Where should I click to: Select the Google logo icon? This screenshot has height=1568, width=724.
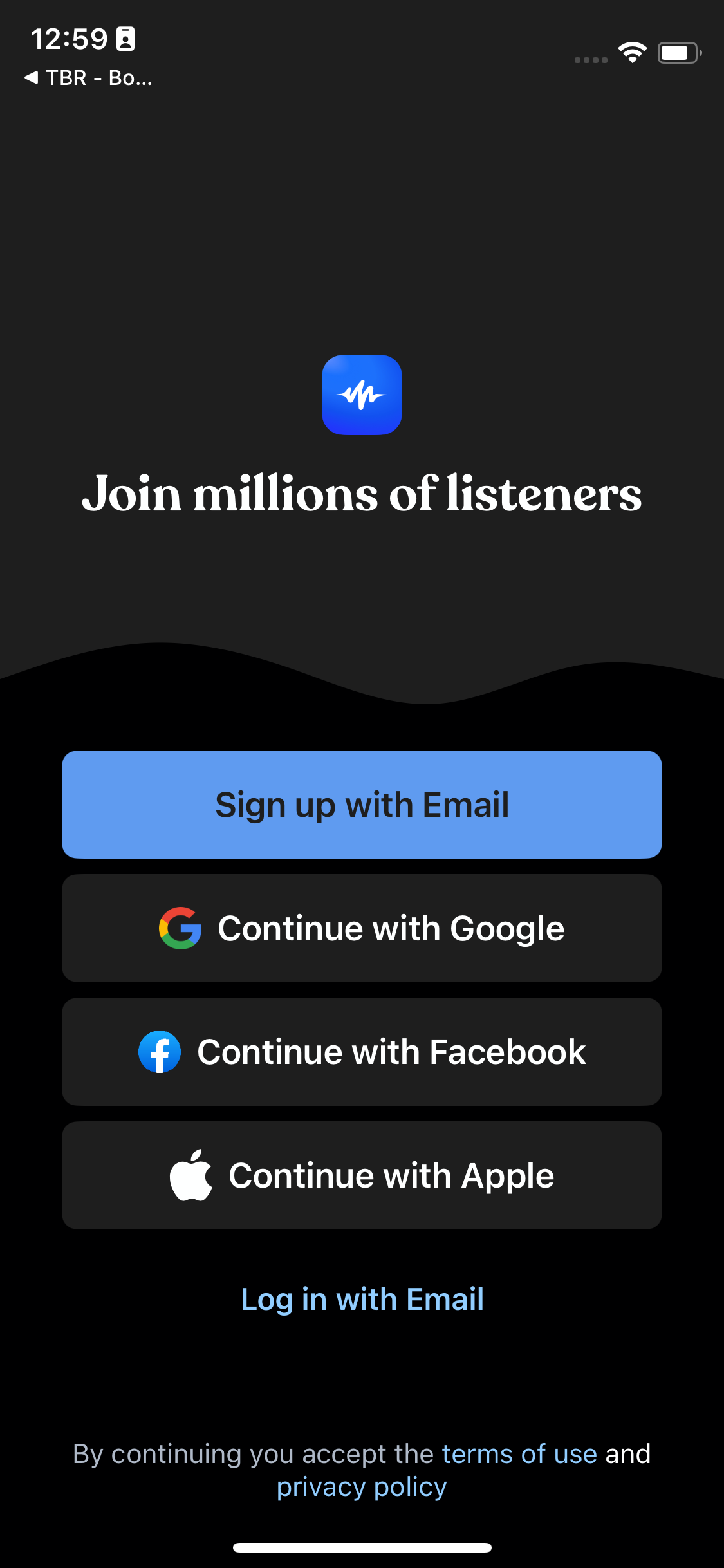(180, 928)
